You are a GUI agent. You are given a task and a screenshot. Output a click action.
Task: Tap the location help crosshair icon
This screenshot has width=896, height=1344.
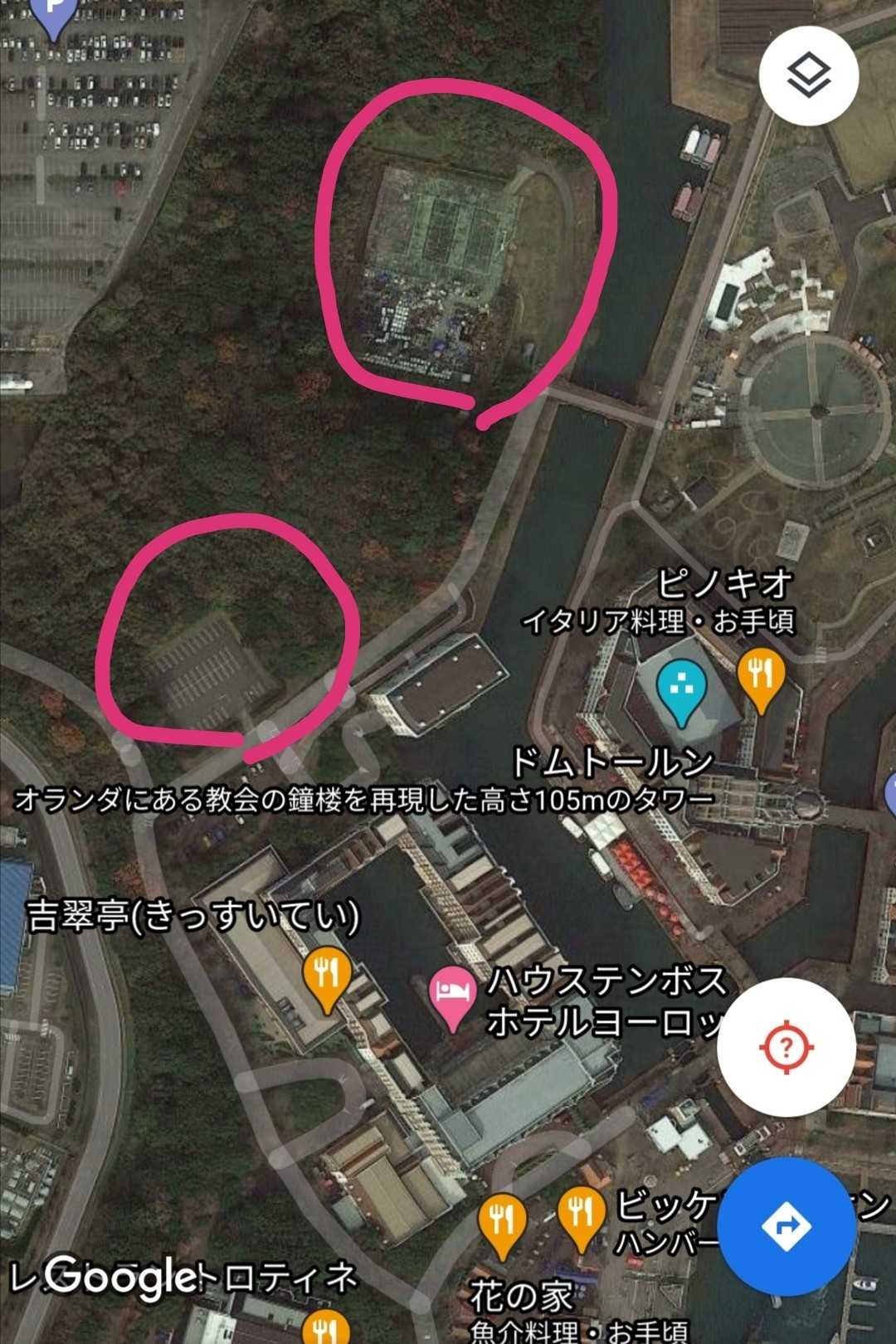[x=786, y=1045]
